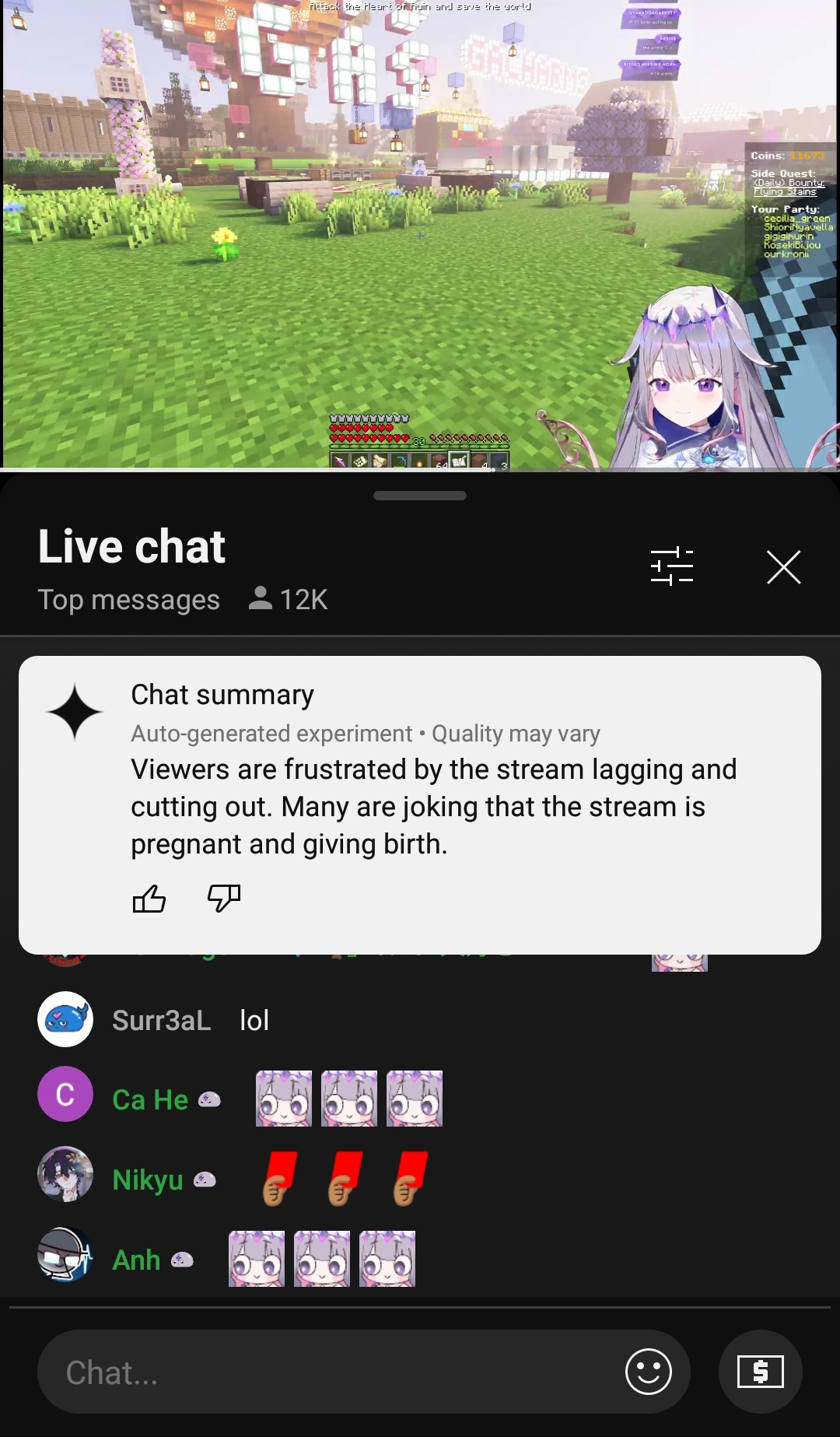Dislike the chat summary
The image size is (840, 1437).
point(224,899)
